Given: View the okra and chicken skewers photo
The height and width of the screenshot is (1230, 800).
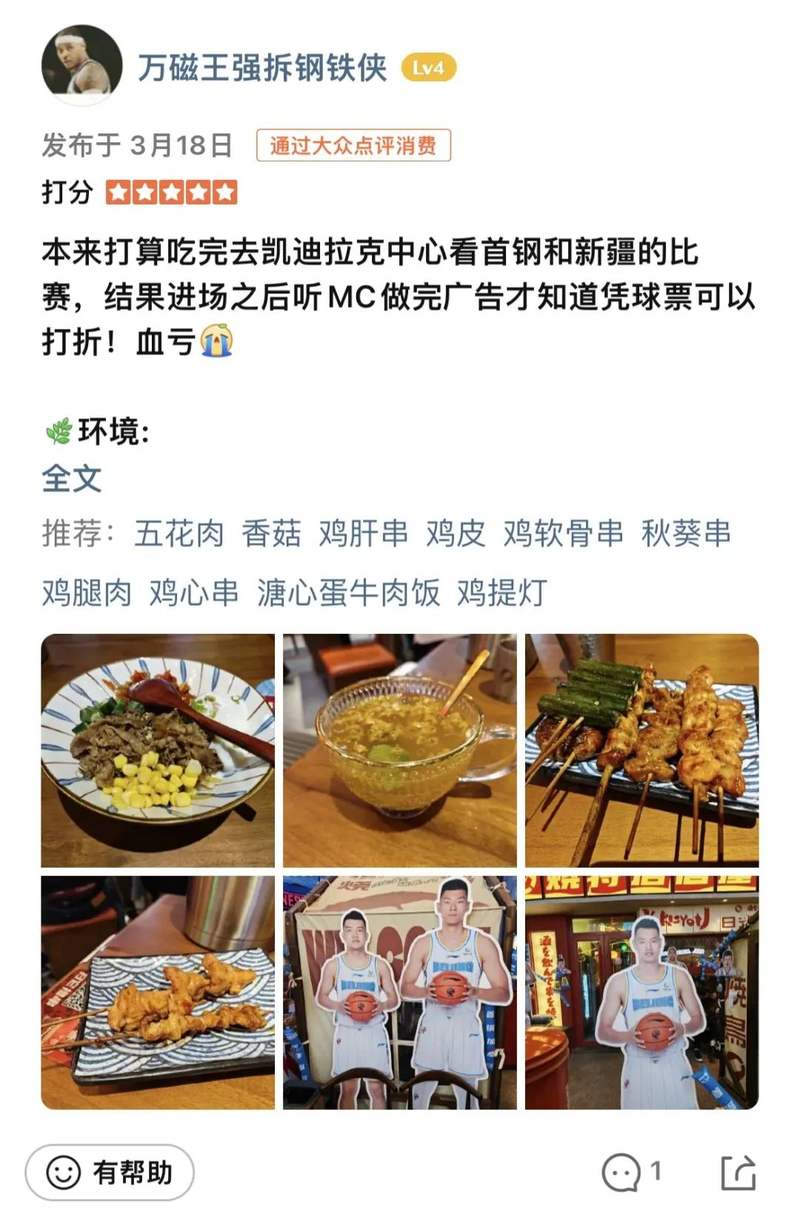Looking at the screenshot, I should (x=642, y=750).
